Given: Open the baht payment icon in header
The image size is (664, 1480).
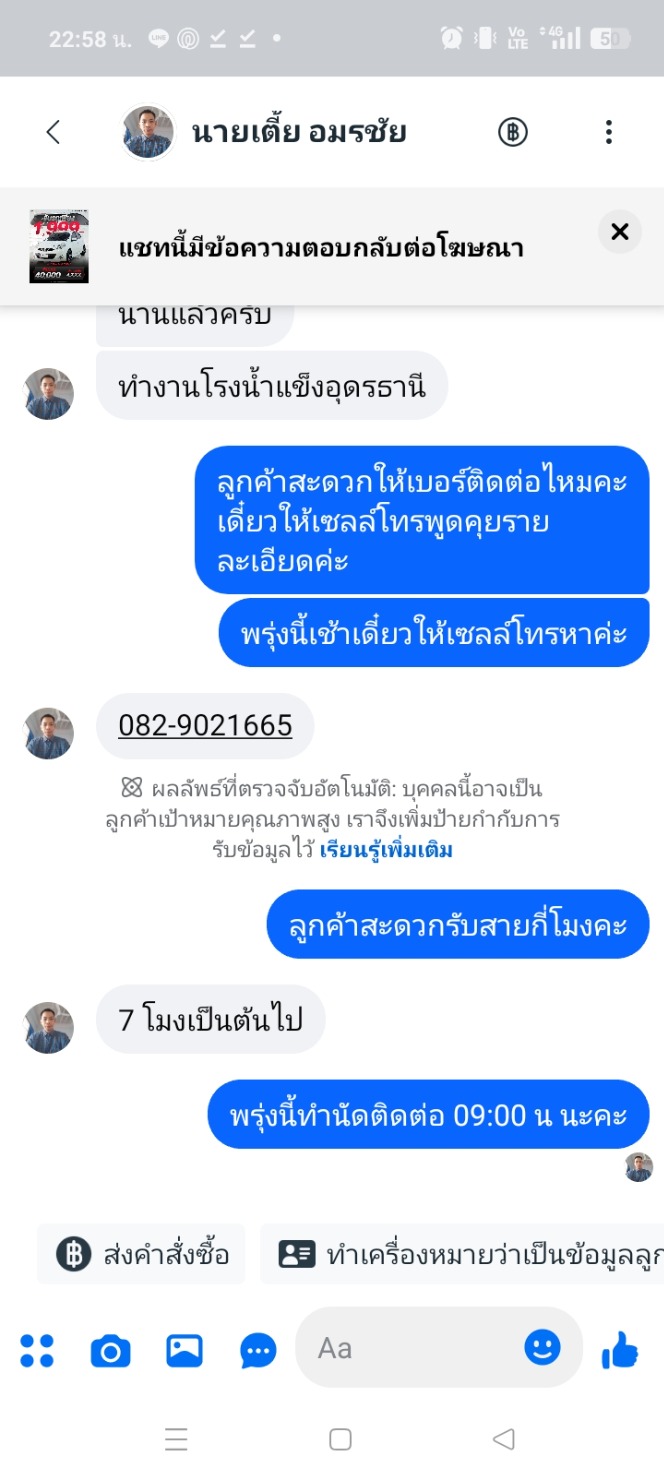Looking at the screenshot, I should click(512, 132).
